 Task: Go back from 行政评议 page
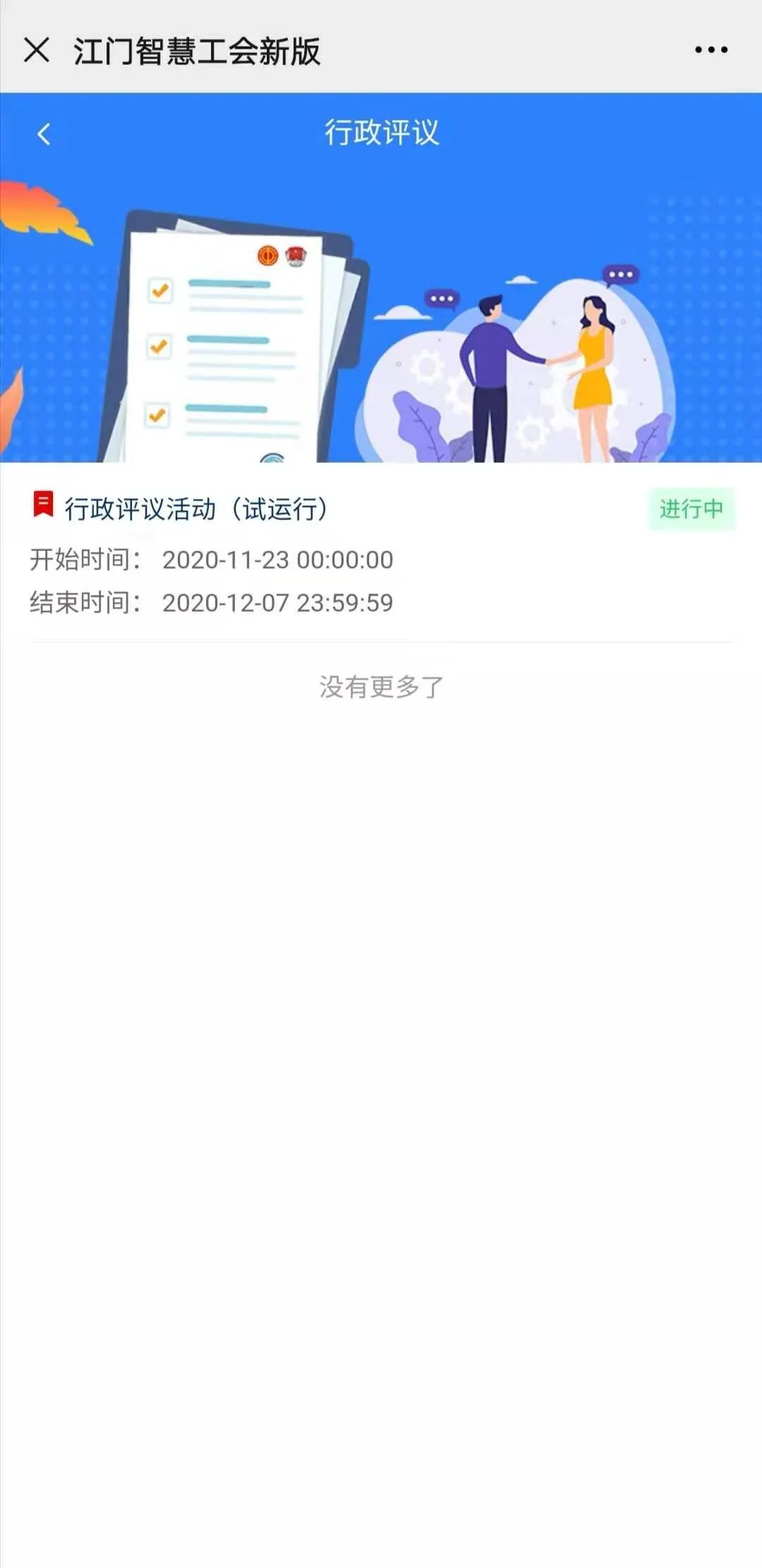coord(44,134)
